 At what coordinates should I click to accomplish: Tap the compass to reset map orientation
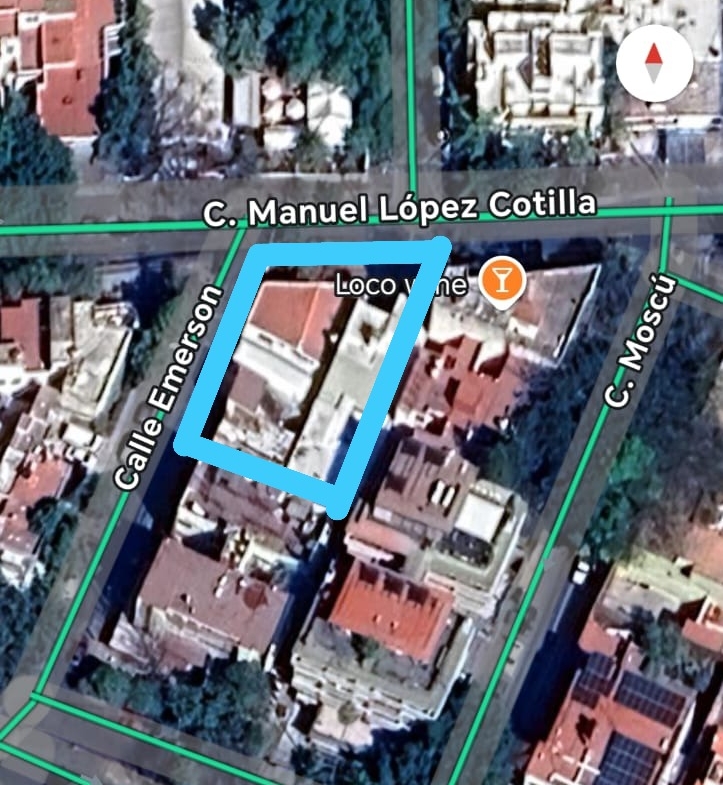pyautogui.click(x=653, y=63)
